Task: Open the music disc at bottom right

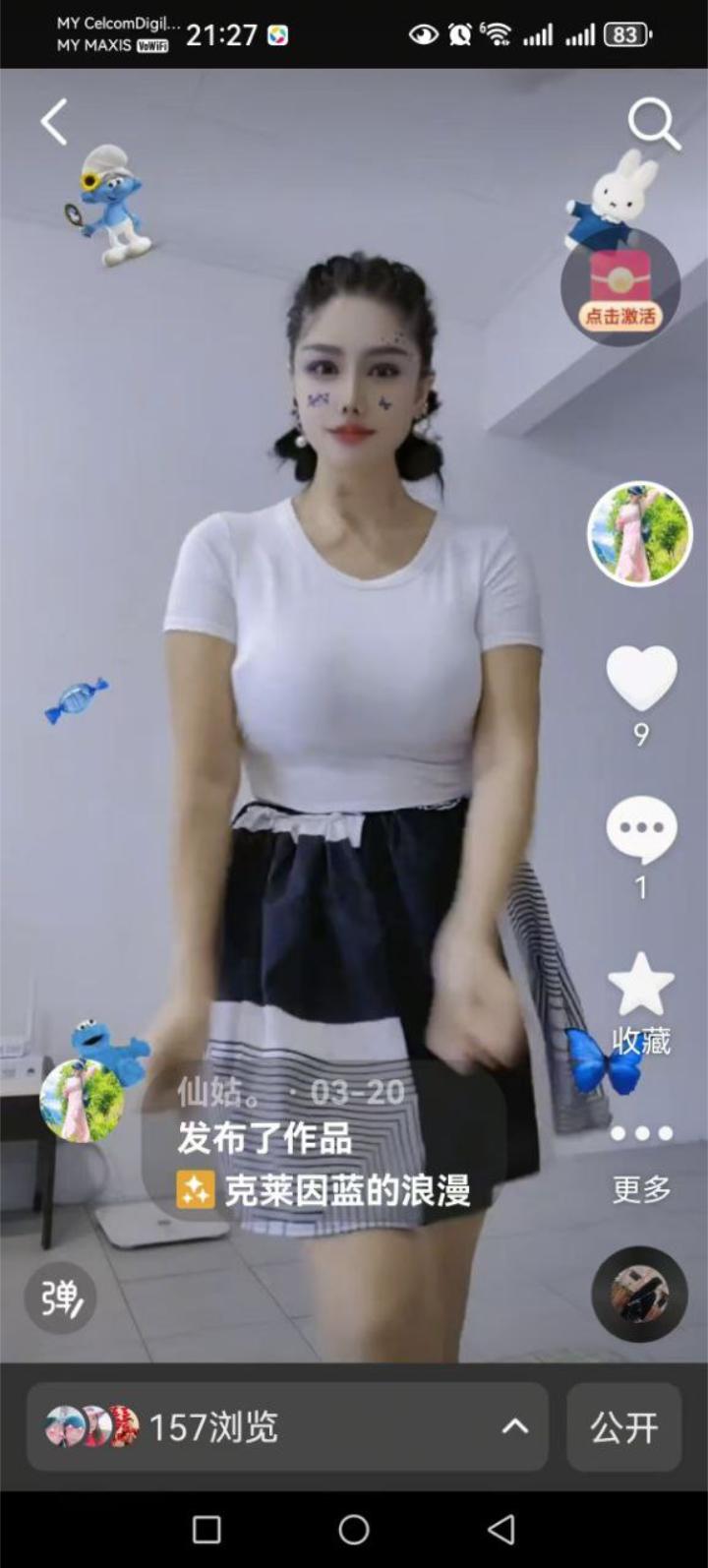Action: 640,1296
